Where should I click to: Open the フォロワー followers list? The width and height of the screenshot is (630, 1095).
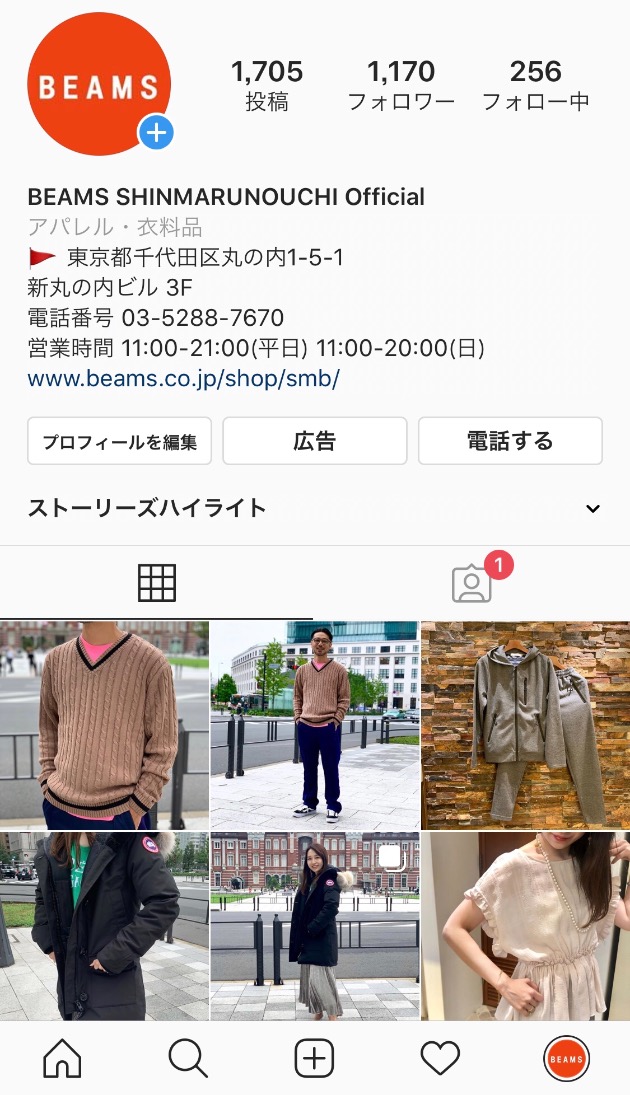[x=401, y=84]
